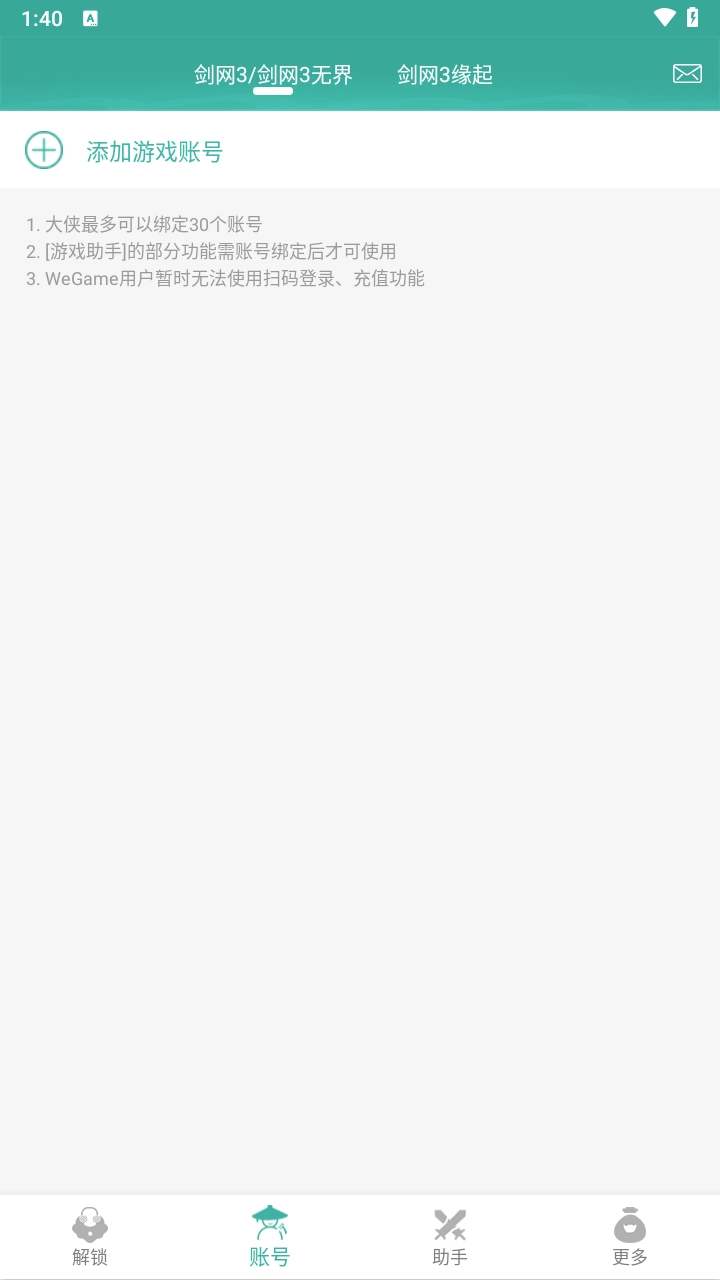Open the mail envelope icon
The width and height of the screenshot is (720, 1280).
(x=687, y=74)
